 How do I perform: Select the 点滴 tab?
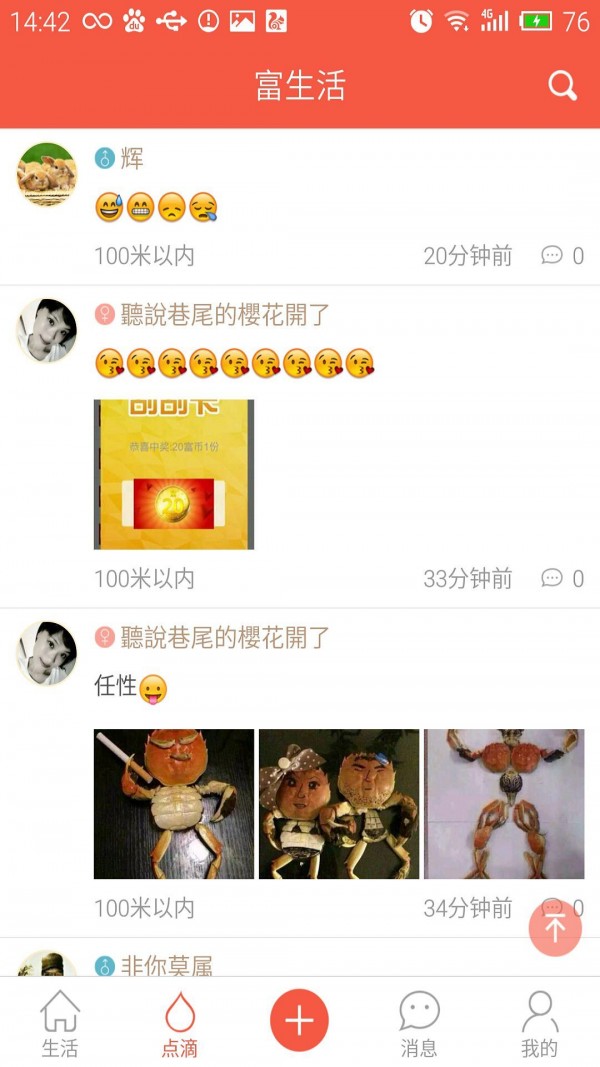coord(179,1022)
